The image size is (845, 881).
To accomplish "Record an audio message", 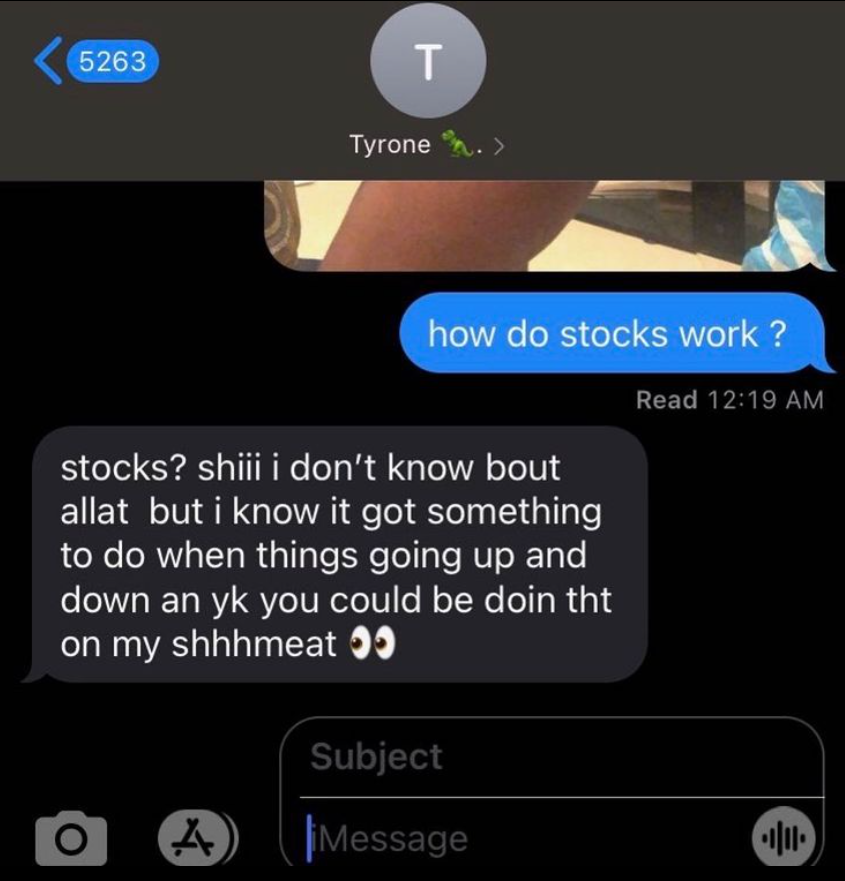I will click(787, 838).
